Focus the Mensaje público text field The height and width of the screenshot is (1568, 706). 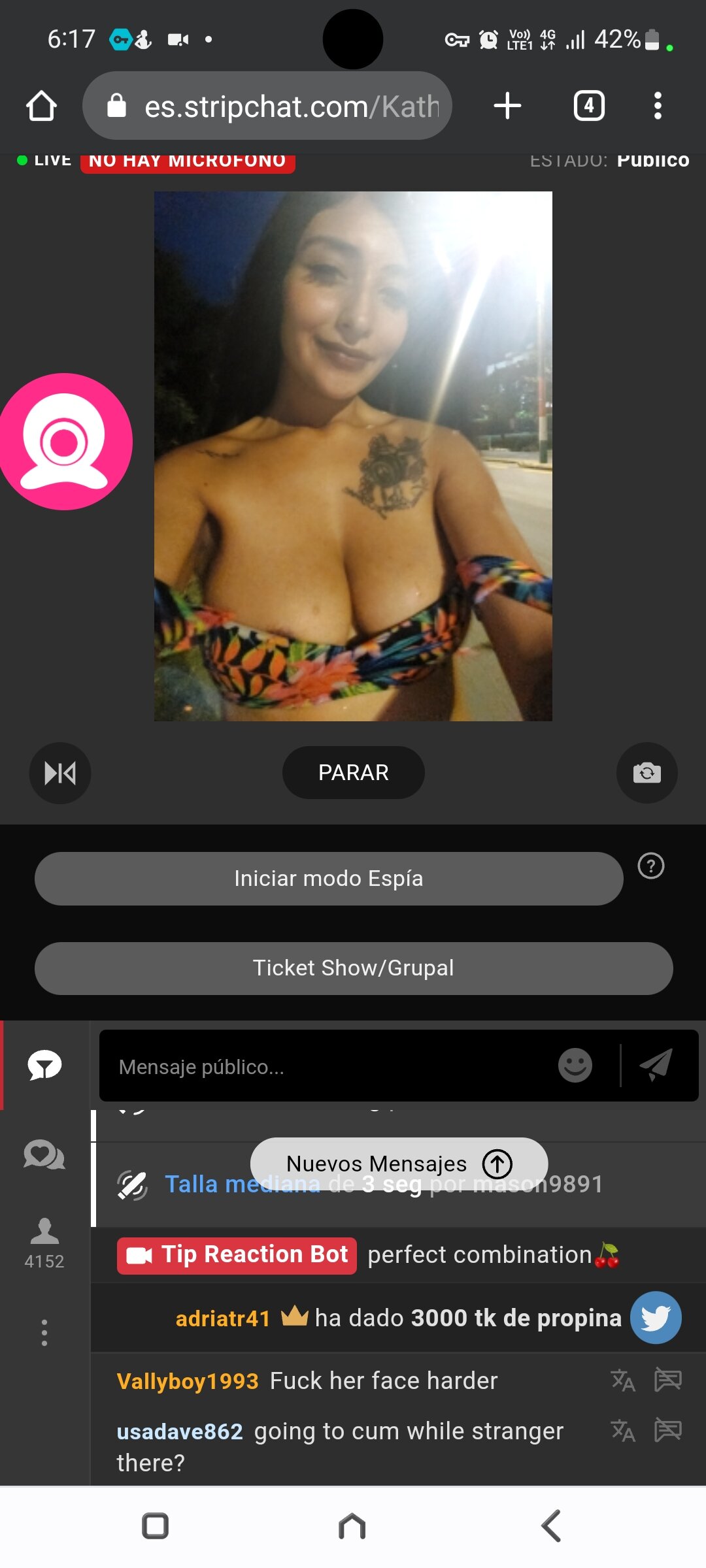tap(327, 1067)
